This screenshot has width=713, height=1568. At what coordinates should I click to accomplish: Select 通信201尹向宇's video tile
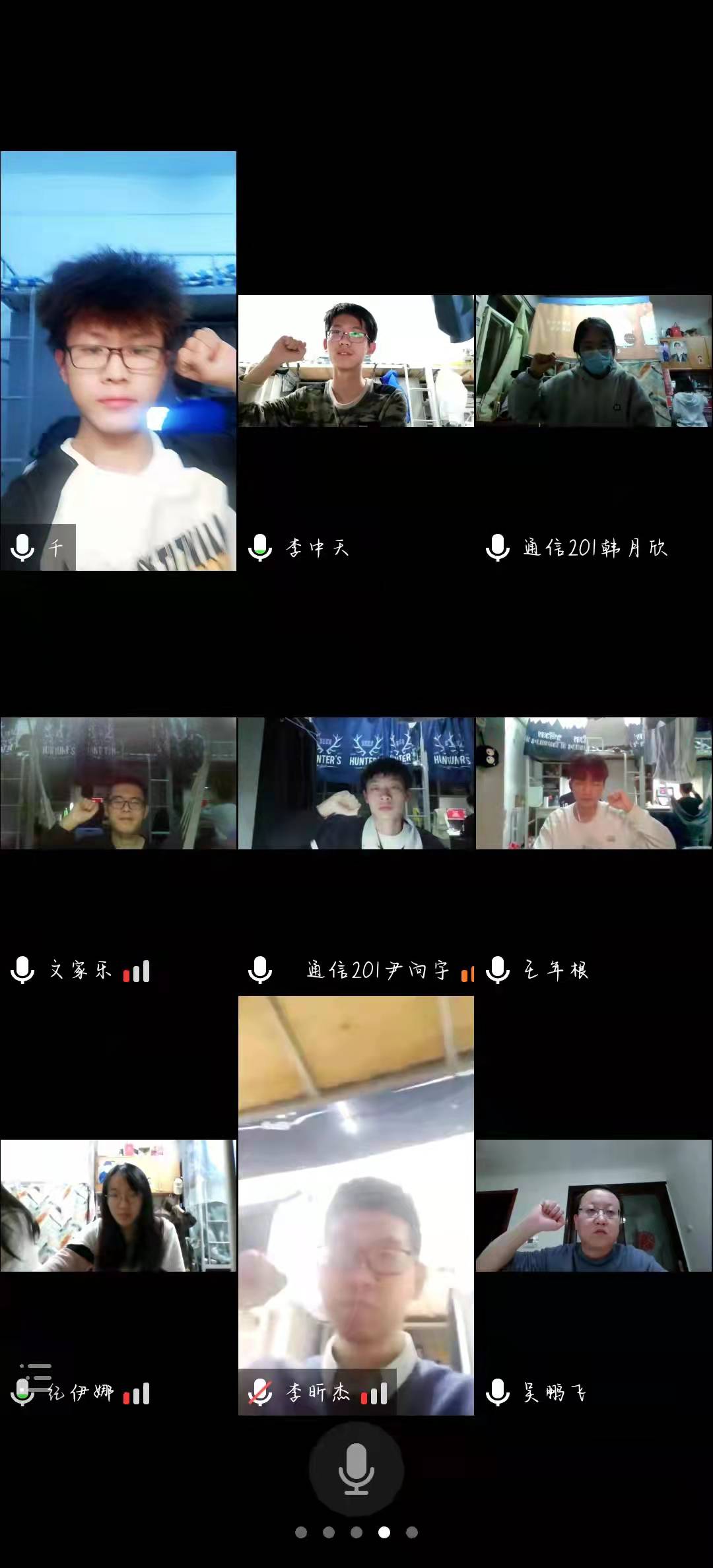coord(356,783)
